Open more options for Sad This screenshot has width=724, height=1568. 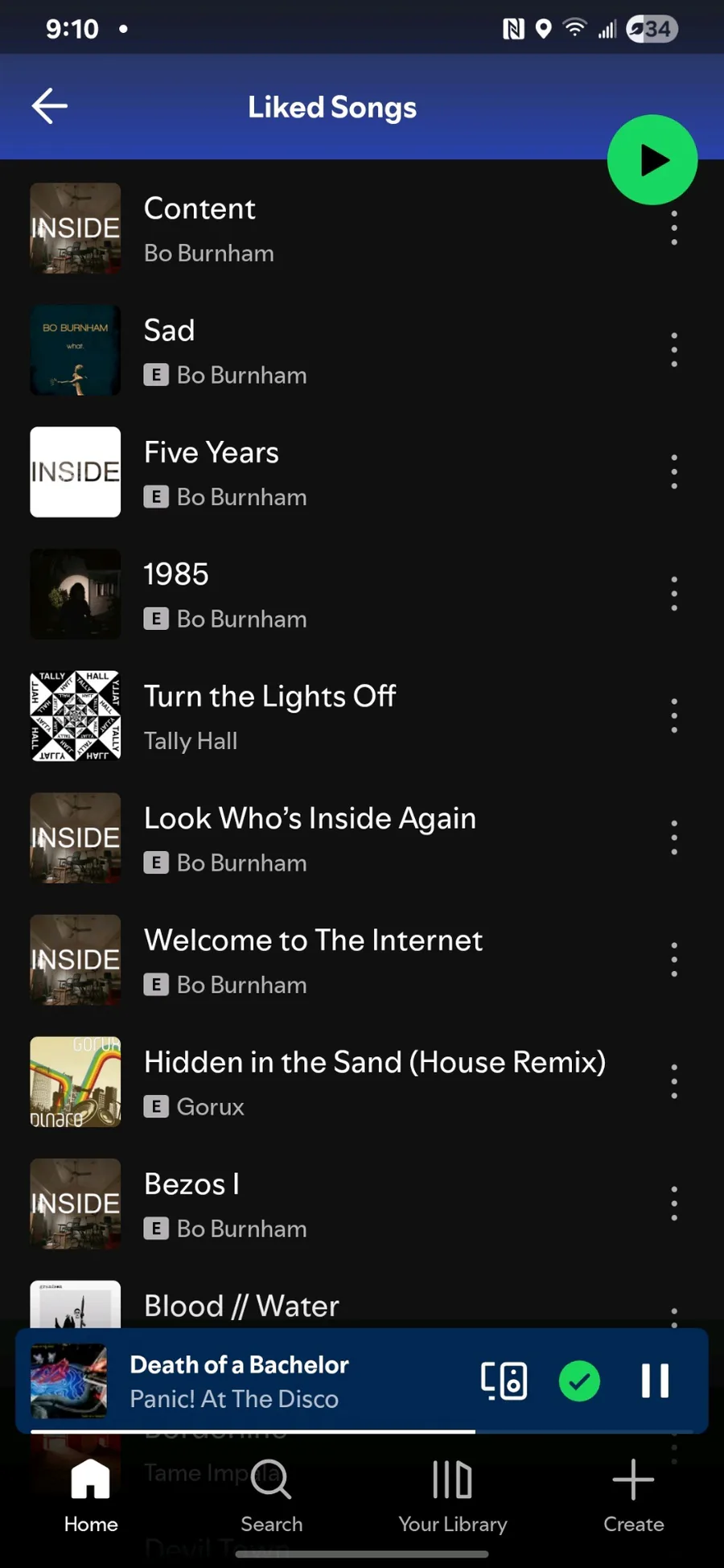coord(673,350)
